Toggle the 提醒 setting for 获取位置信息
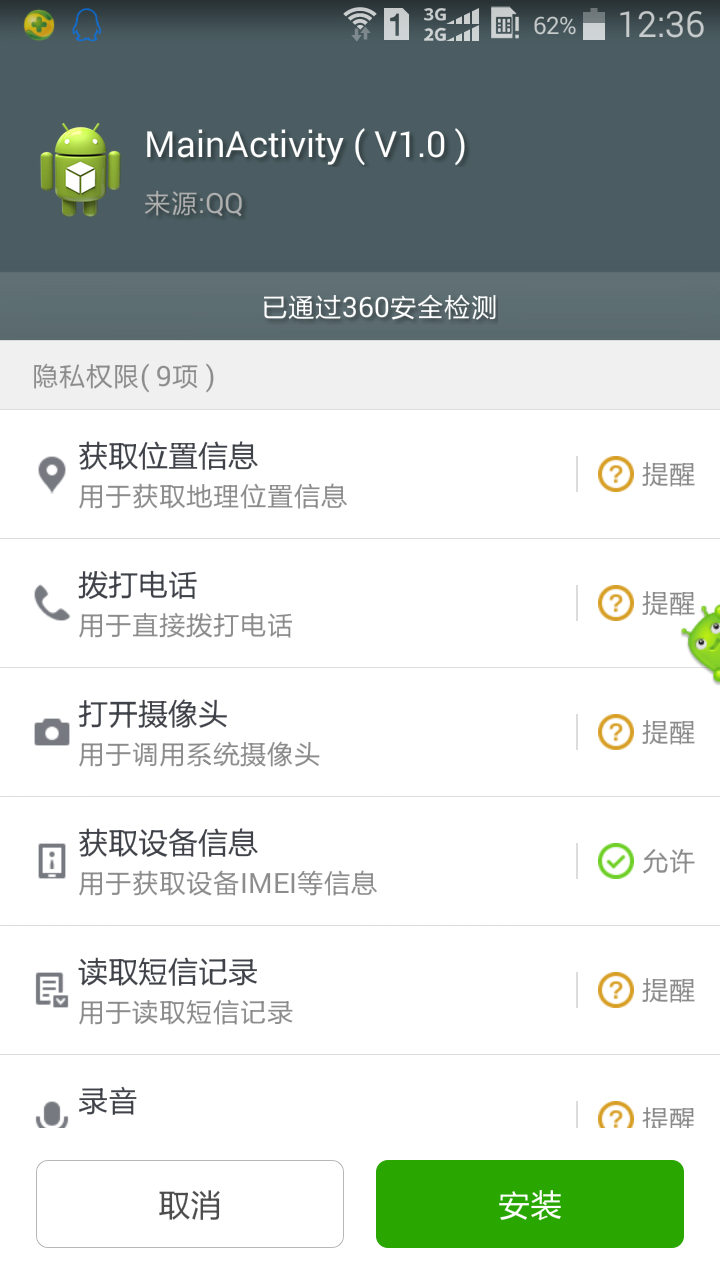The height and width of the screenshot is (1280, 720). click(x=648, y=474)
